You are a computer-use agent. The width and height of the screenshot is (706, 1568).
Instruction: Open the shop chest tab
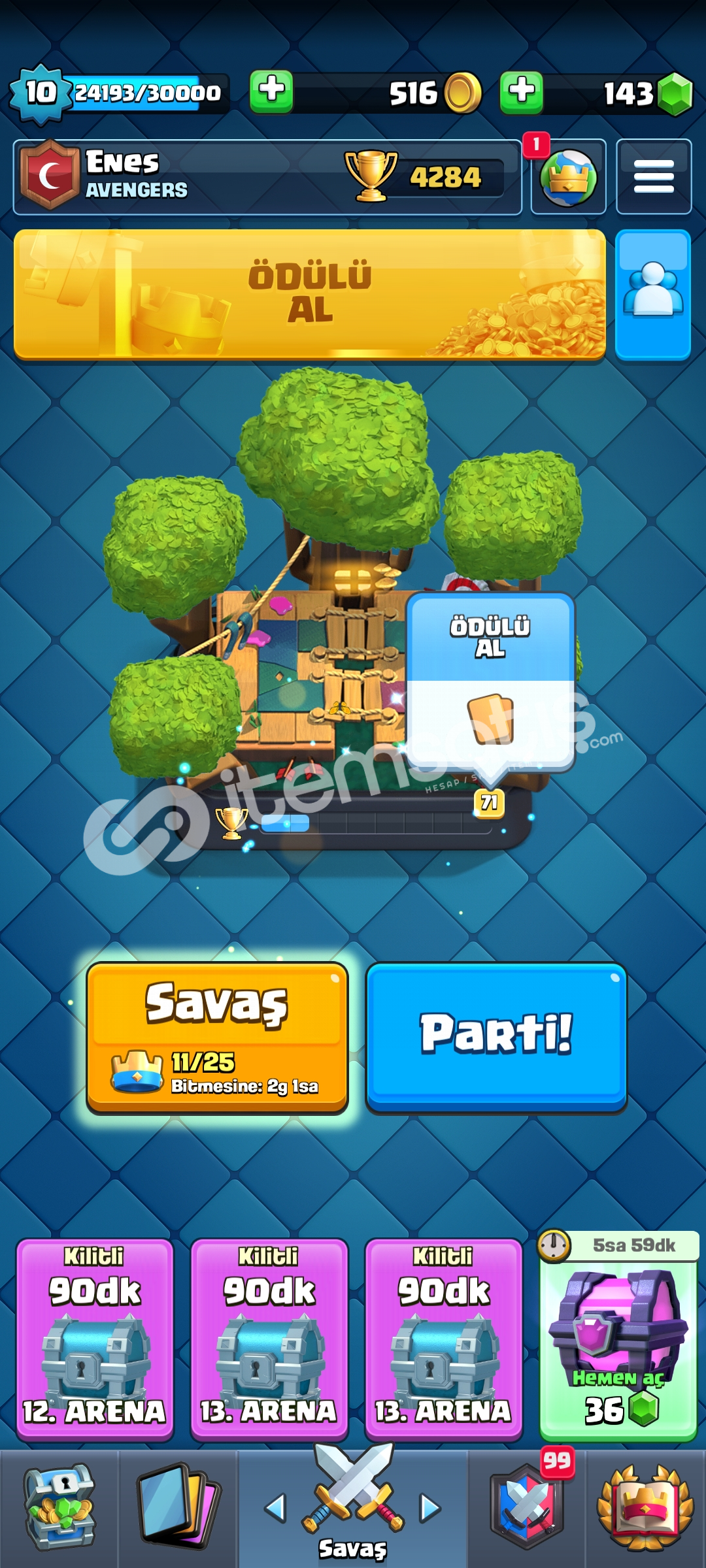tap(59, 1507)
